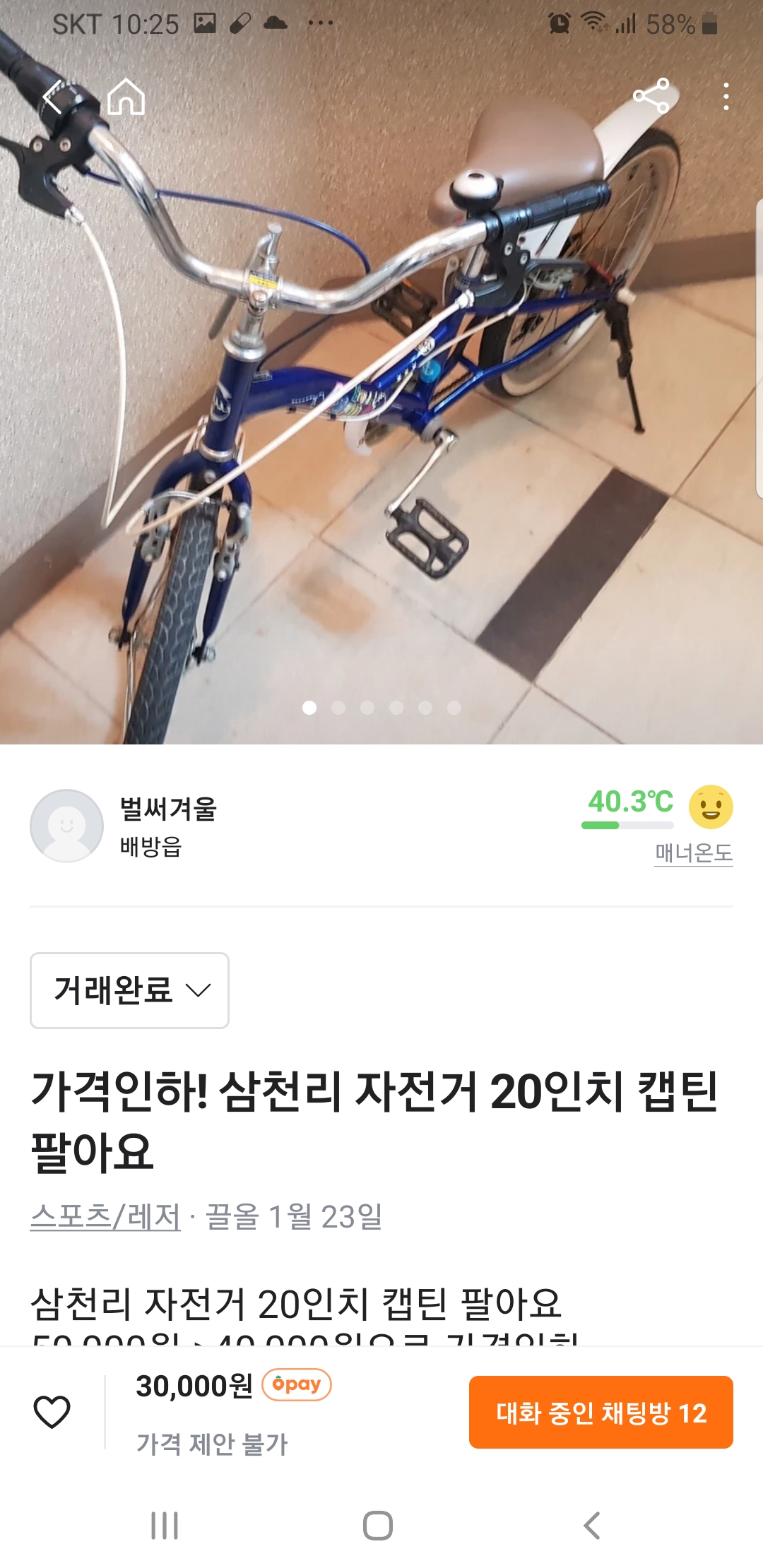Tap the system back navigation button
Image resolution: width=763 pixels, height=1568 pixels.
tap(592, 1526)
